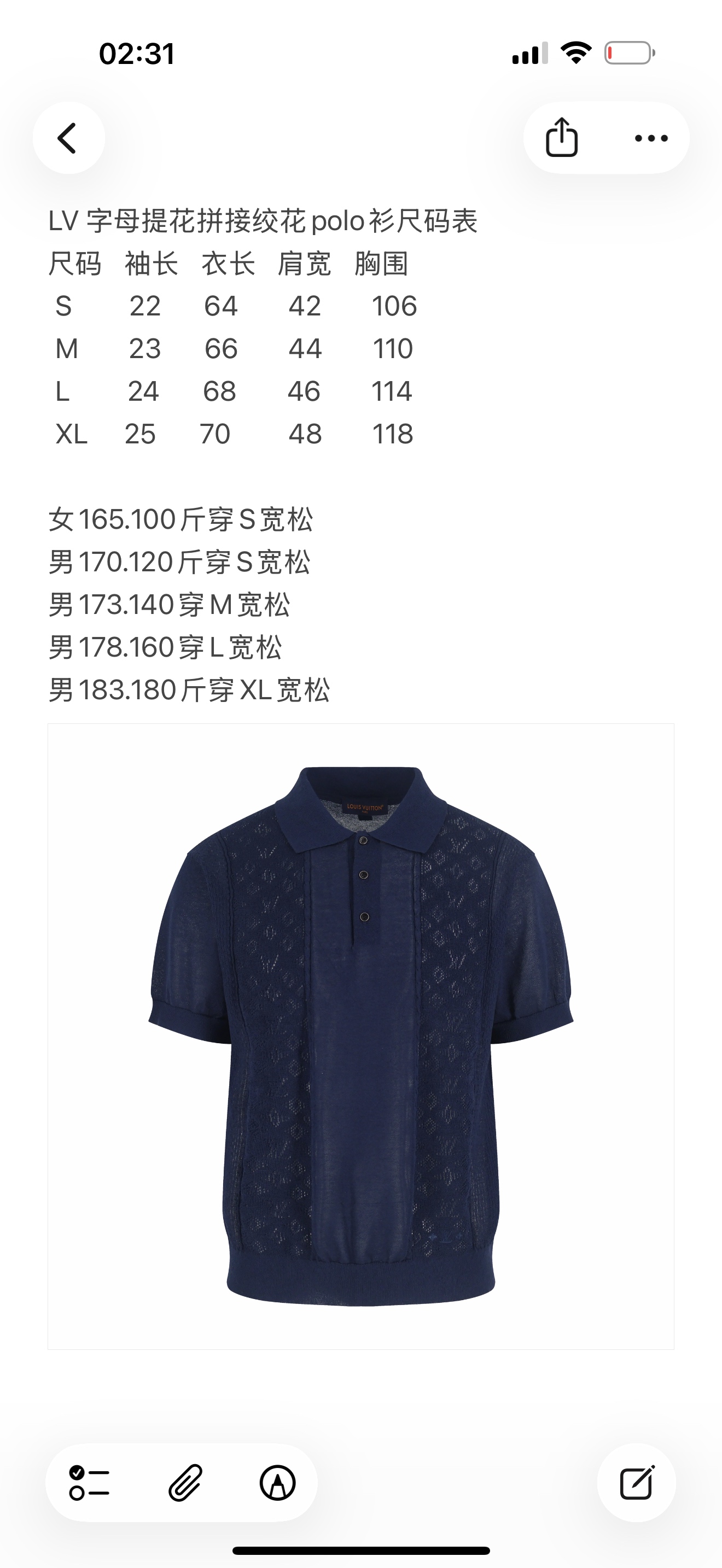Open the markup pen tool
Screen dimensions: 722x1568
[278, 1483]
